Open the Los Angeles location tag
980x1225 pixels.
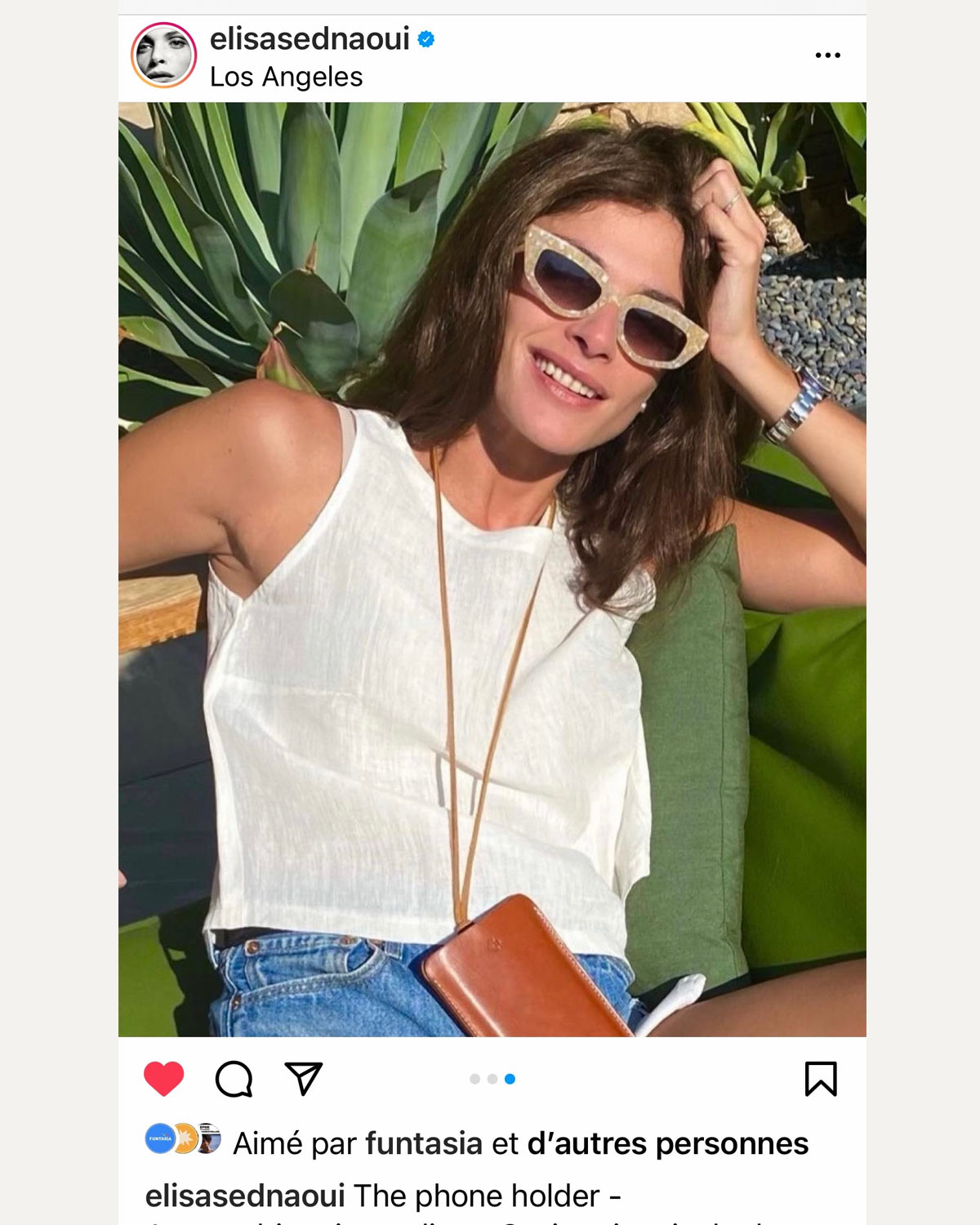[x=286, y=77]
